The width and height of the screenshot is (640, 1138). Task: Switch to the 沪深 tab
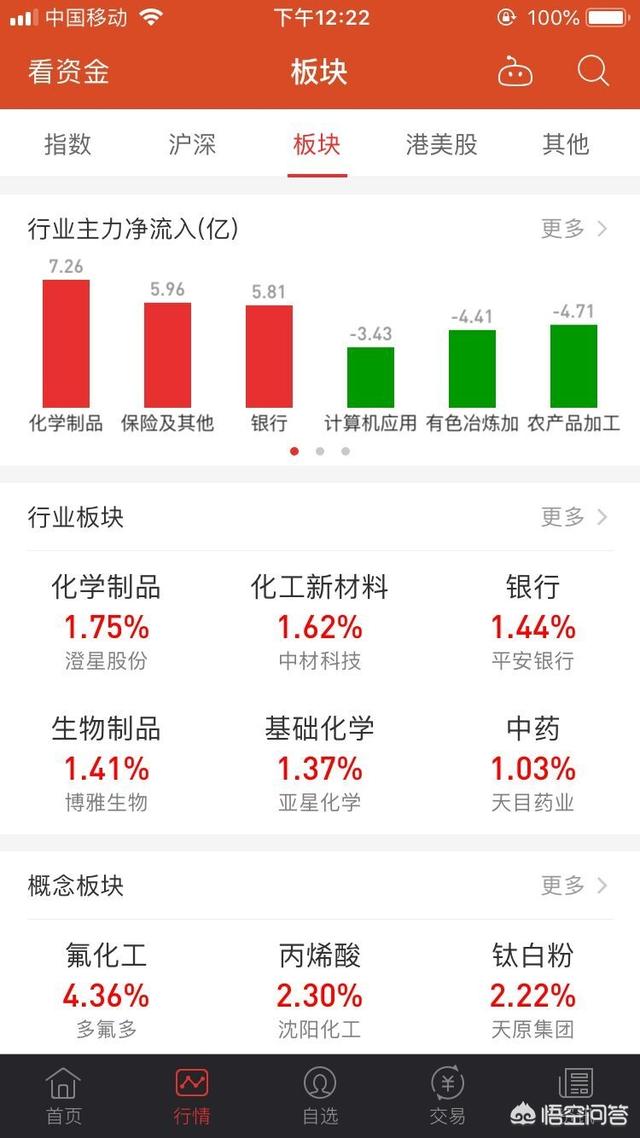coord(192,144)
